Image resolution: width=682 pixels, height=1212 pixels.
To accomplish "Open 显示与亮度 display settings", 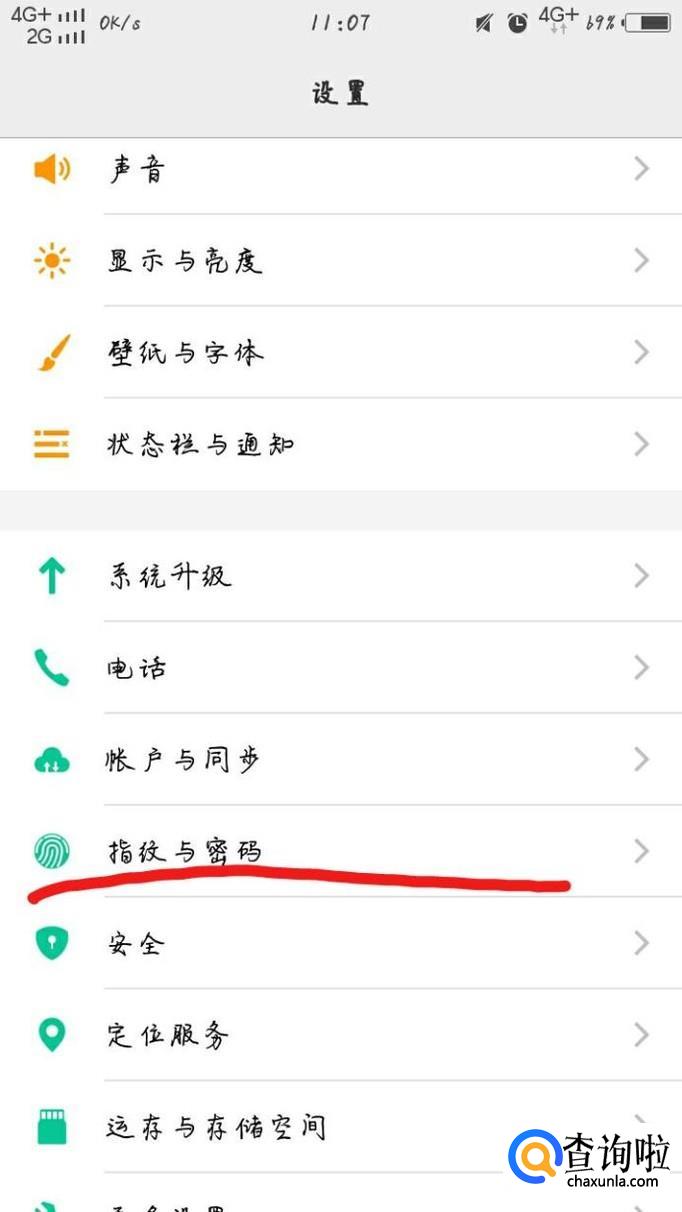I will [x=340, y=261].
